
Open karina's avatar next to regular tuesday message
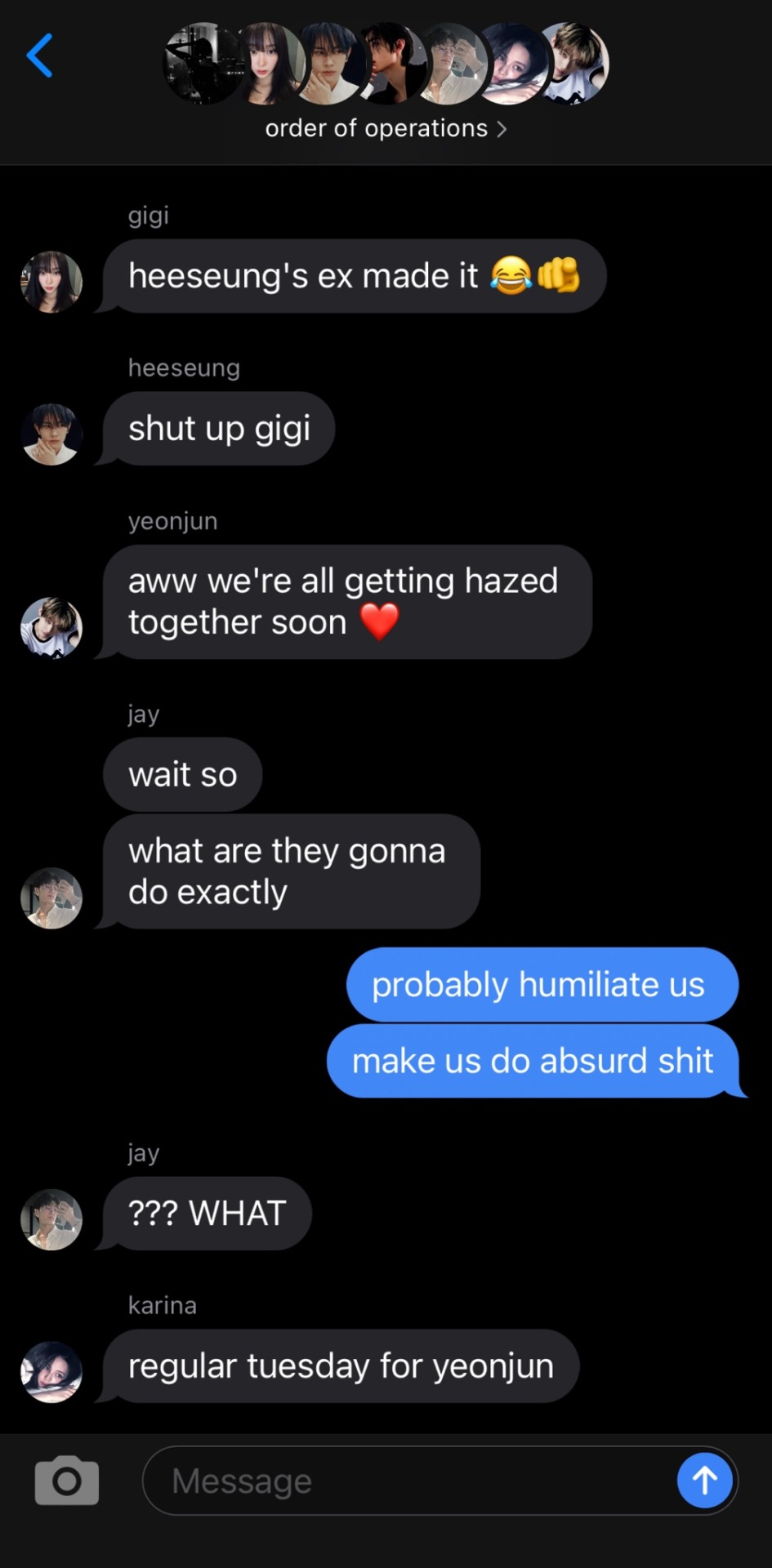click(51, 1371)
